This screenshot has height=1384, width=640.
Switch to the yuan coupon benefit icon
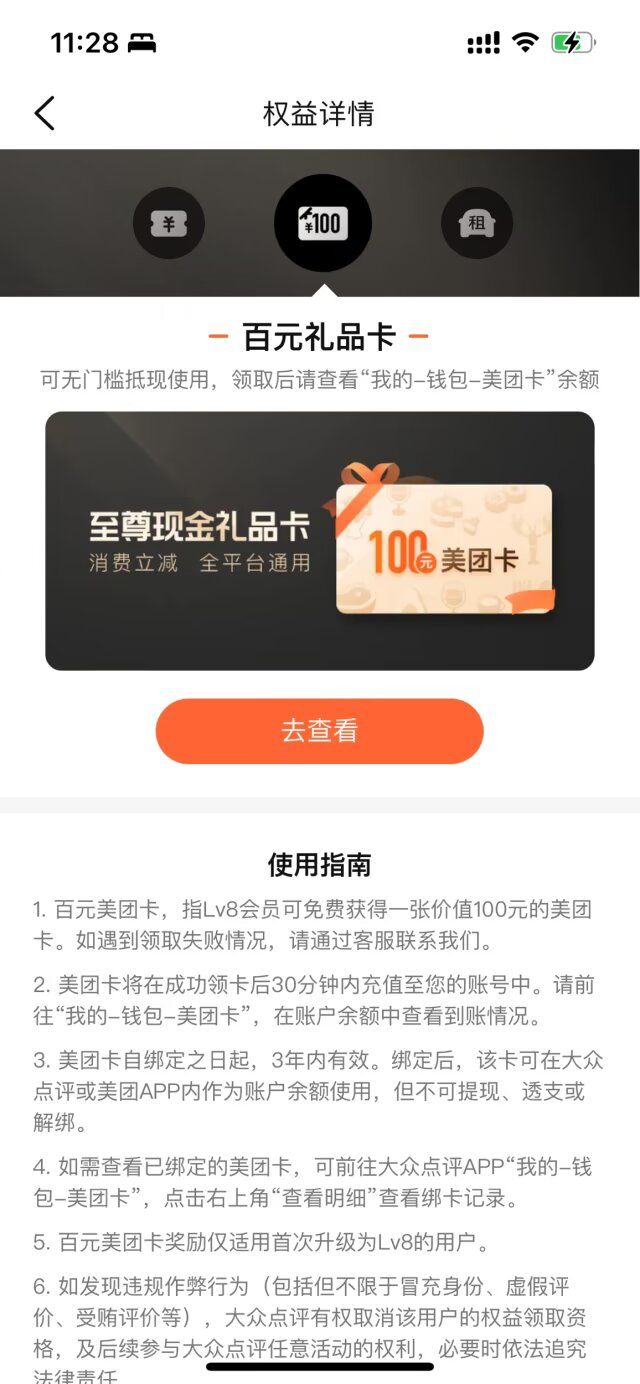(169, 223)
